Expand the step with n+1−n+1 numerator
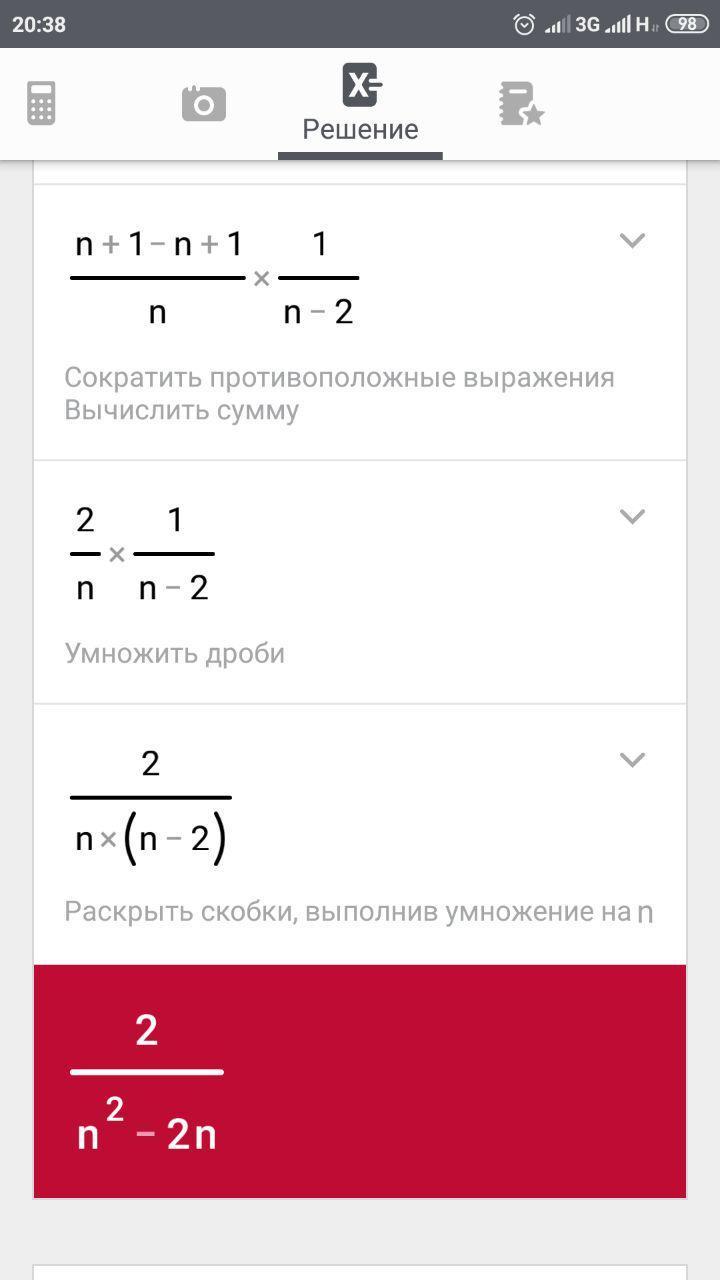Screen dimensions: 720x1280 click(632, 240)
